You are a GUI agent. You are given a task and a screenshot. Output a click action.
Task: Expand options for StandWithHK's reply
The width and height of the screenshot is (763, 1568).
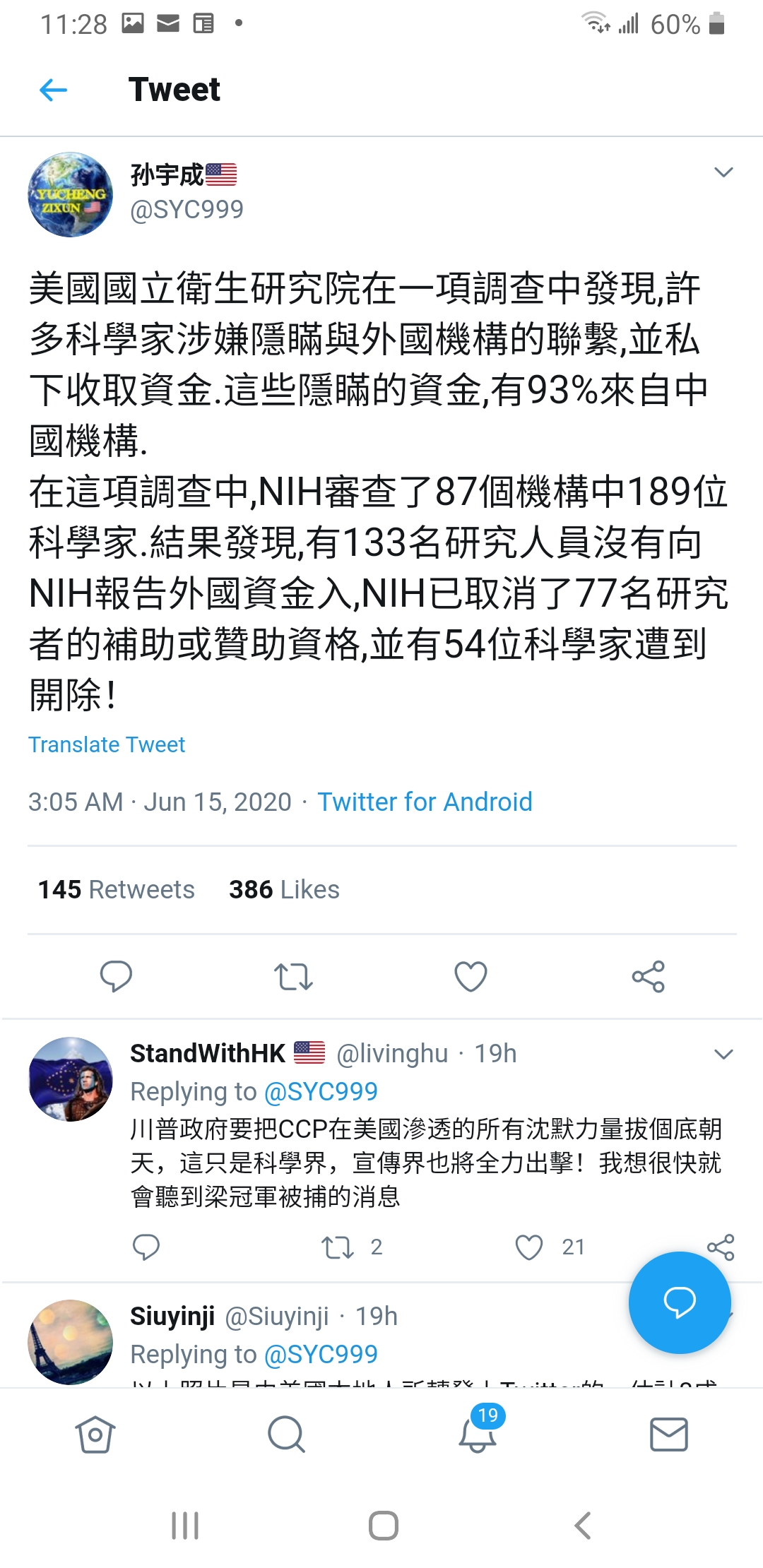[x=723, y=1055]
